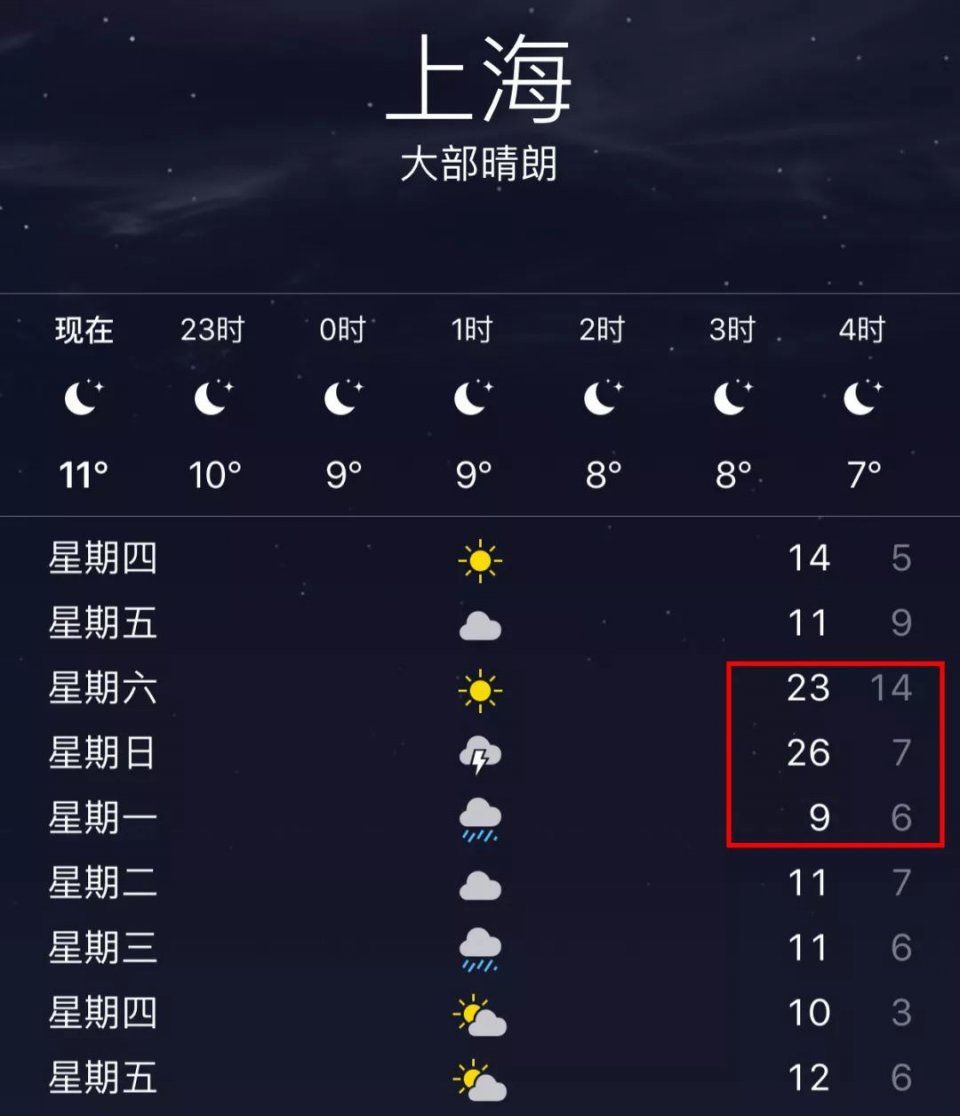Select the thunderstorm icon for 星期日
The width and height of the screenshot is (960, 1116).
click(480, 754)
